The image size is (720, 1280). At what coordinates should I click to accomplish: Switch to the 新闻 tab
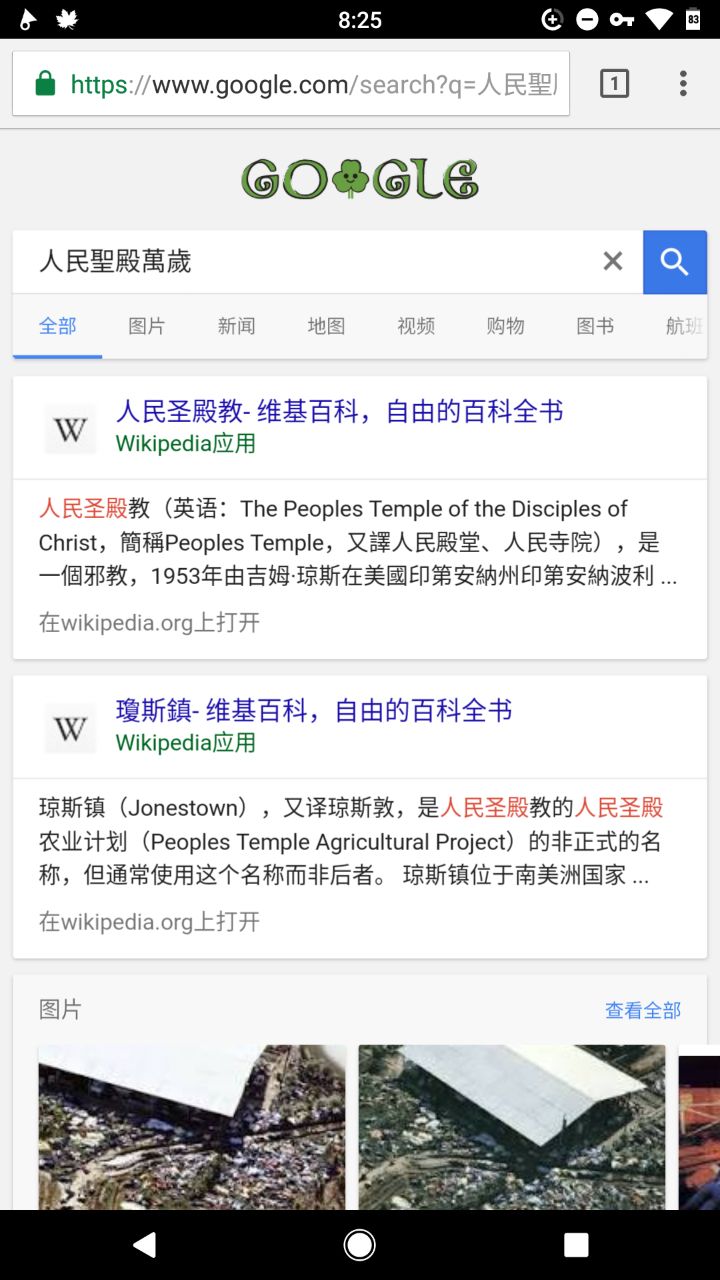click(x=237, y=326)
